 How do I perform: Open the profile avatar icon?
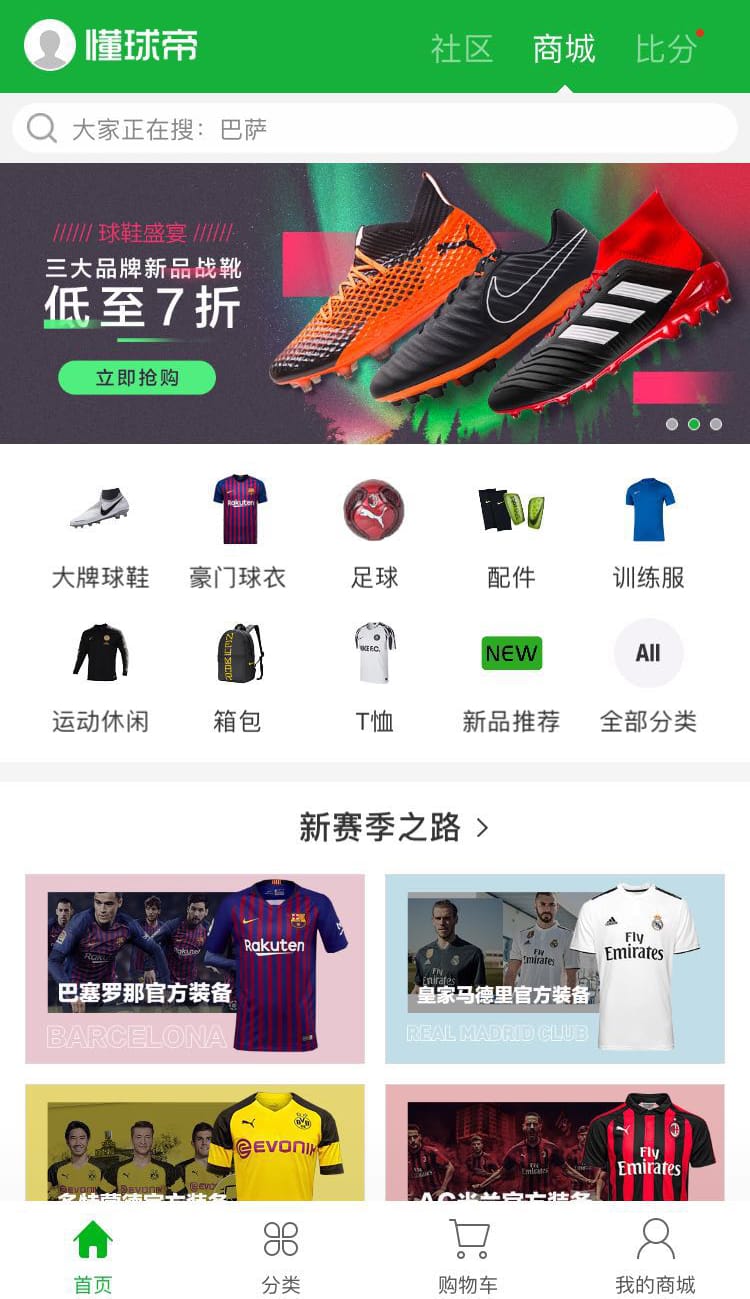(49, 45)
